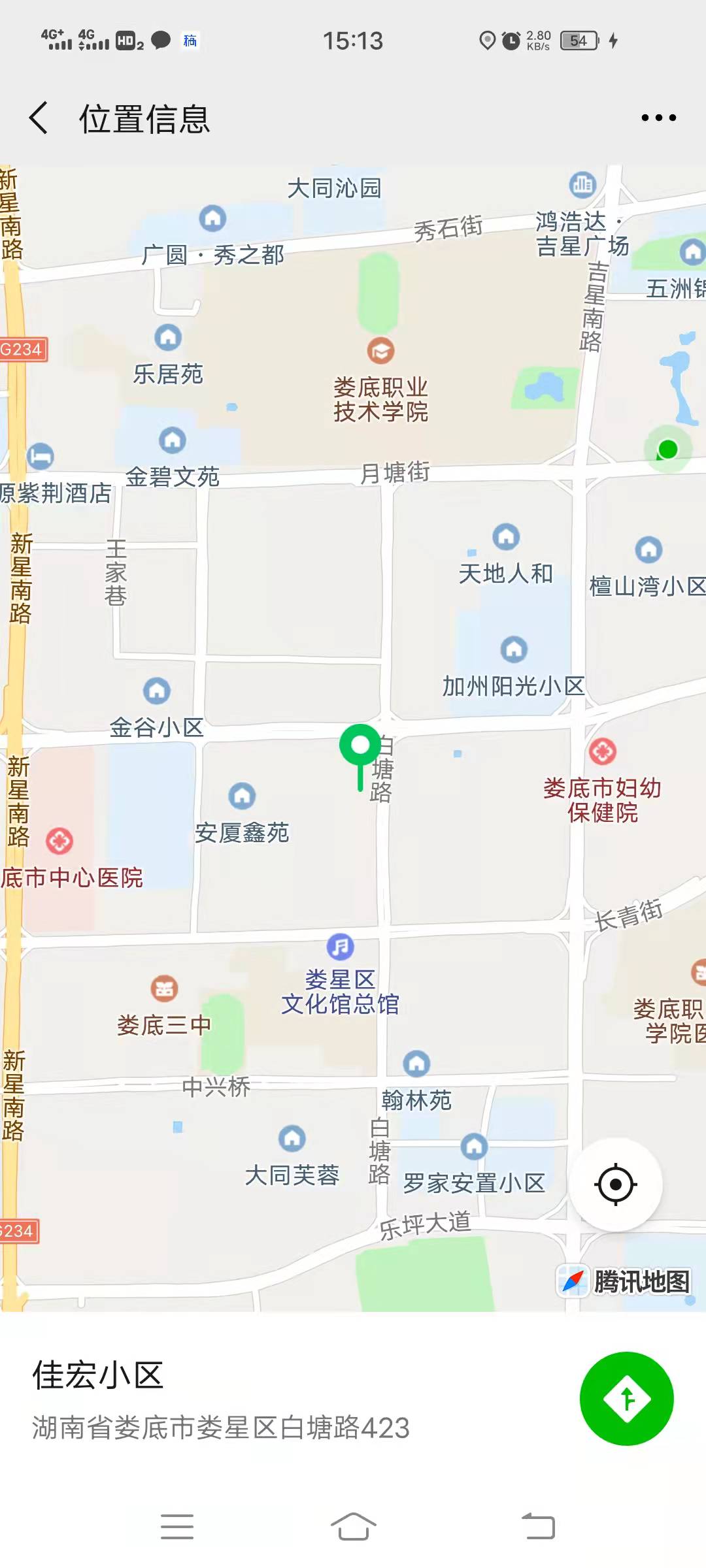The height and width of the screenshot is (1568, 706).
Task: Tap the system home button
Action: click(x=353, y=1527)
